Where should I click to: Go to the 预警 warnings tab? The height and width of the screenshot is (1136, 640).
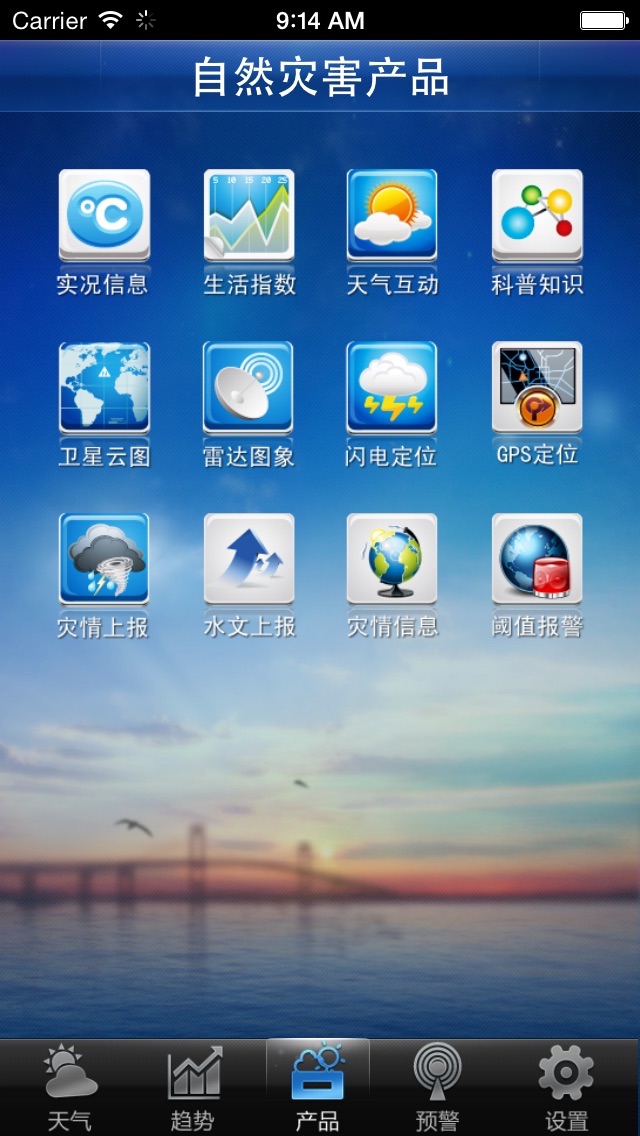coord(438,1087)
